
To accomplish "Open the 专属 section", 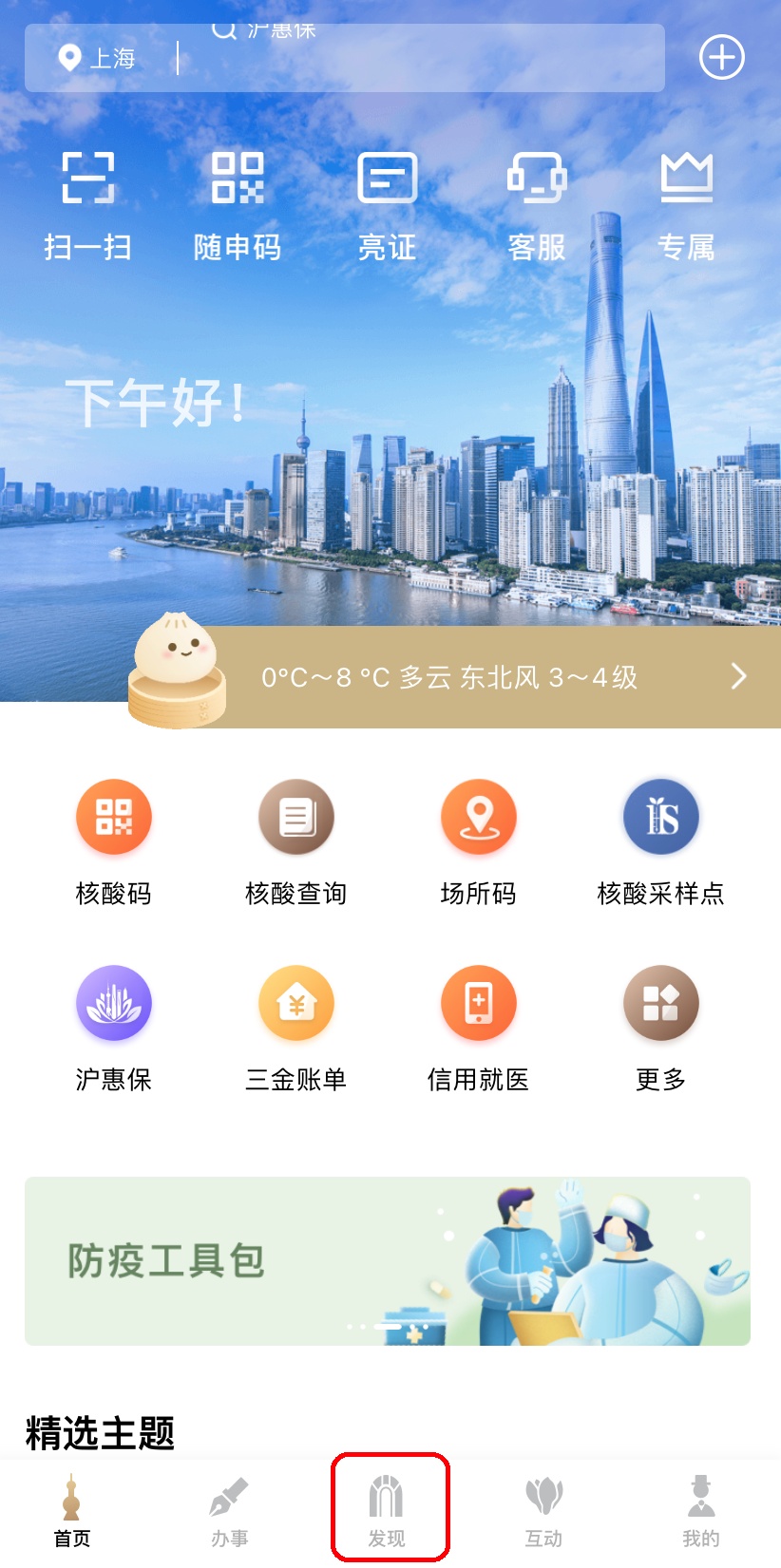I will [x=686, y=205].
